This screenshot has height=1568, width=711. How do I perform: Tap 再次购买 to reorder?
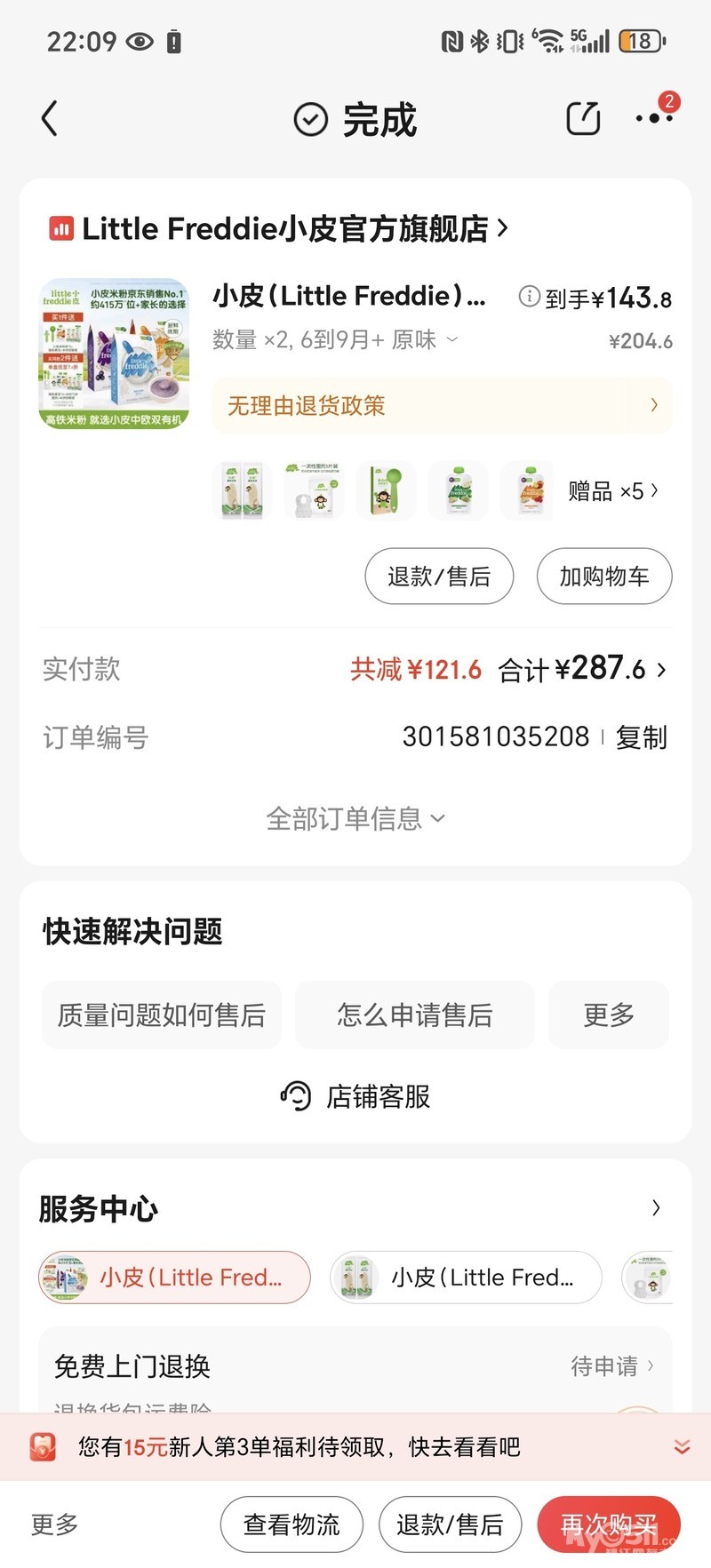tap(609, 1524)
